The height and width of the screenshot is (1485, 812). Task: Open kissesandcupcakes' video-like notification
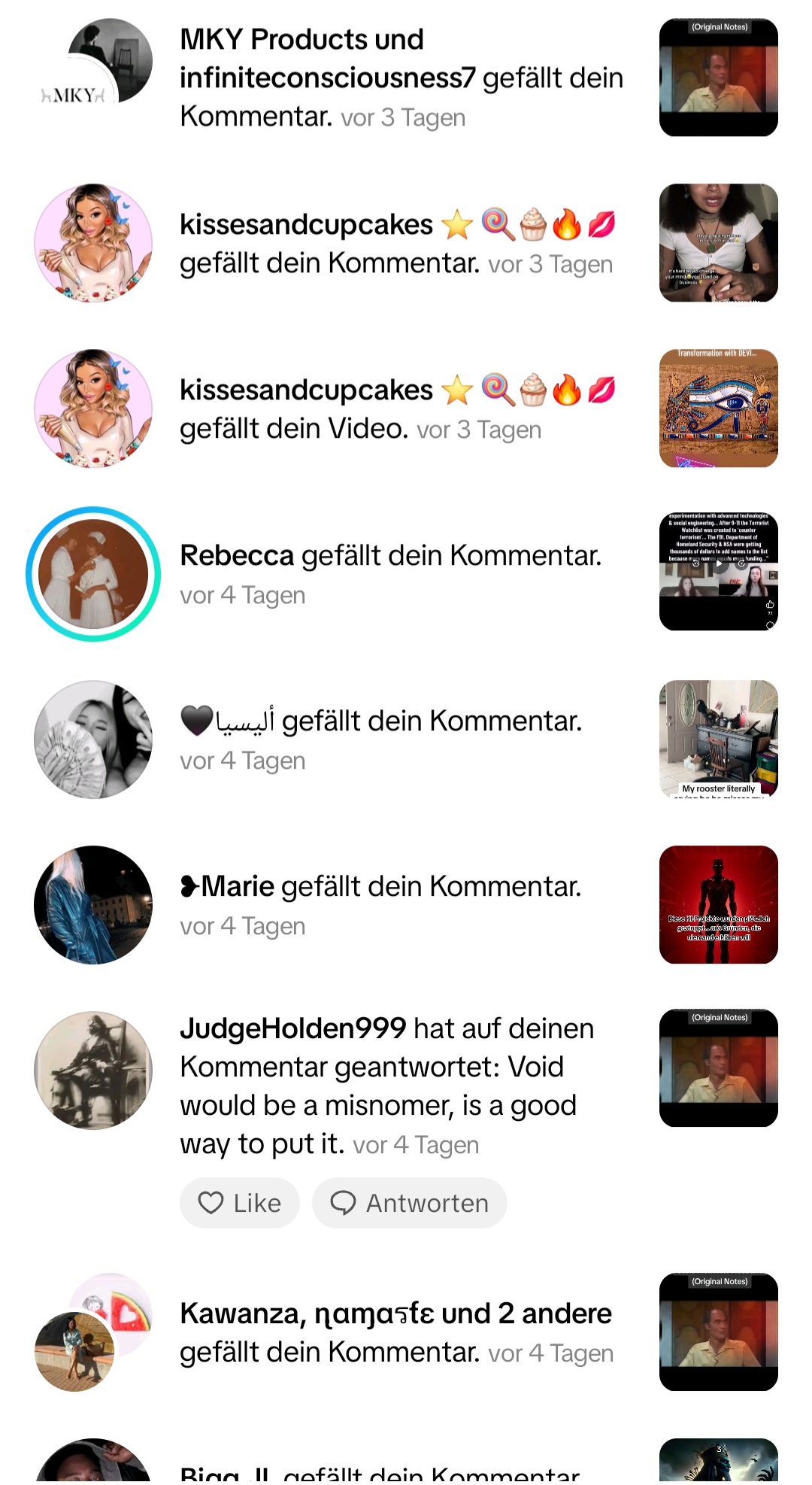coord(398,409)
